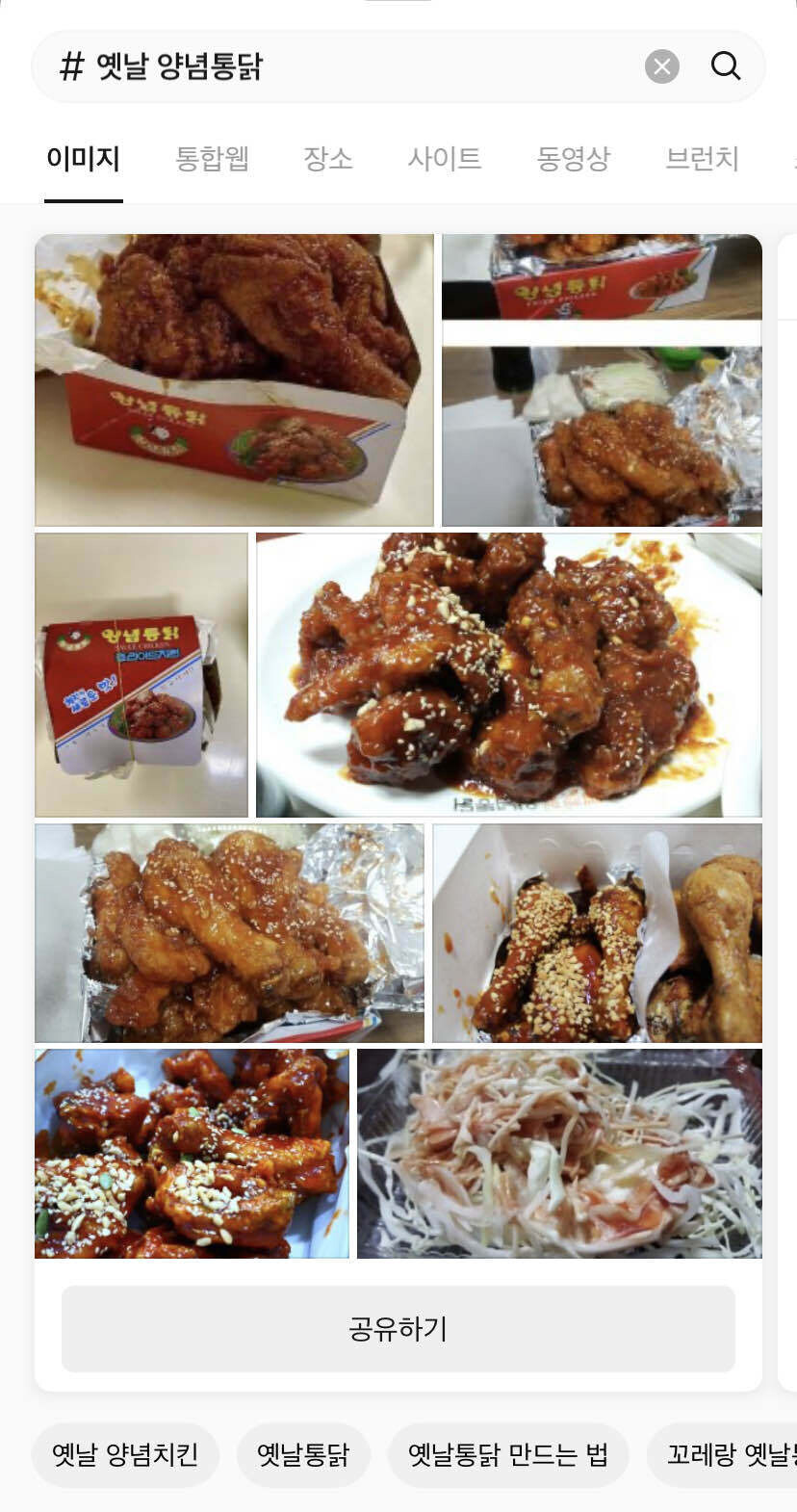797x1512 pixels.
Task: Tap the 옛날통닭 만드는 법 chip
Action: click(508, 1454)
